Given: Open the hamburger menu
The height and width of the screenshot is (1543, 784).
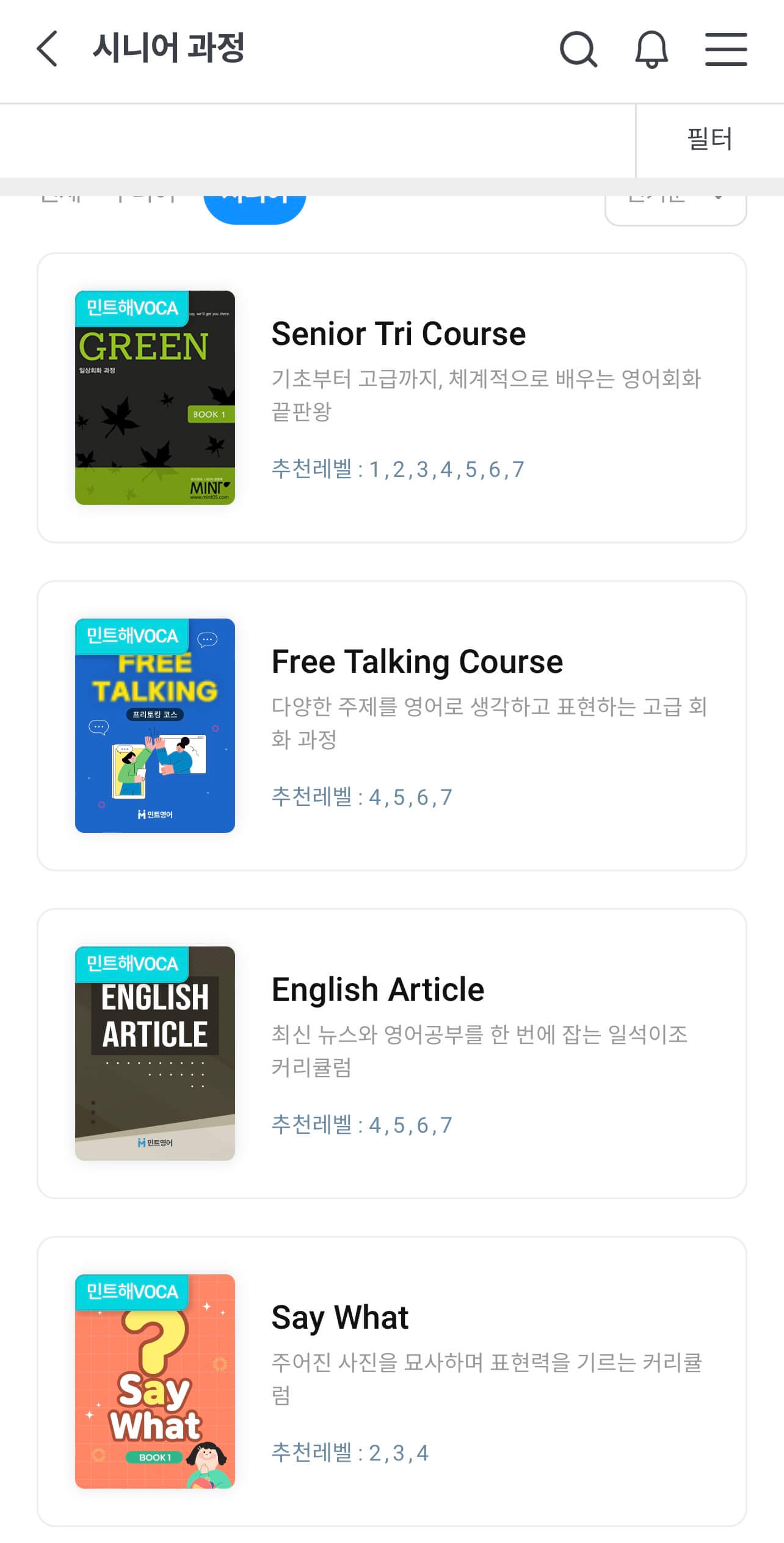Looking at the screenshot, I should [x=726, y=50].
